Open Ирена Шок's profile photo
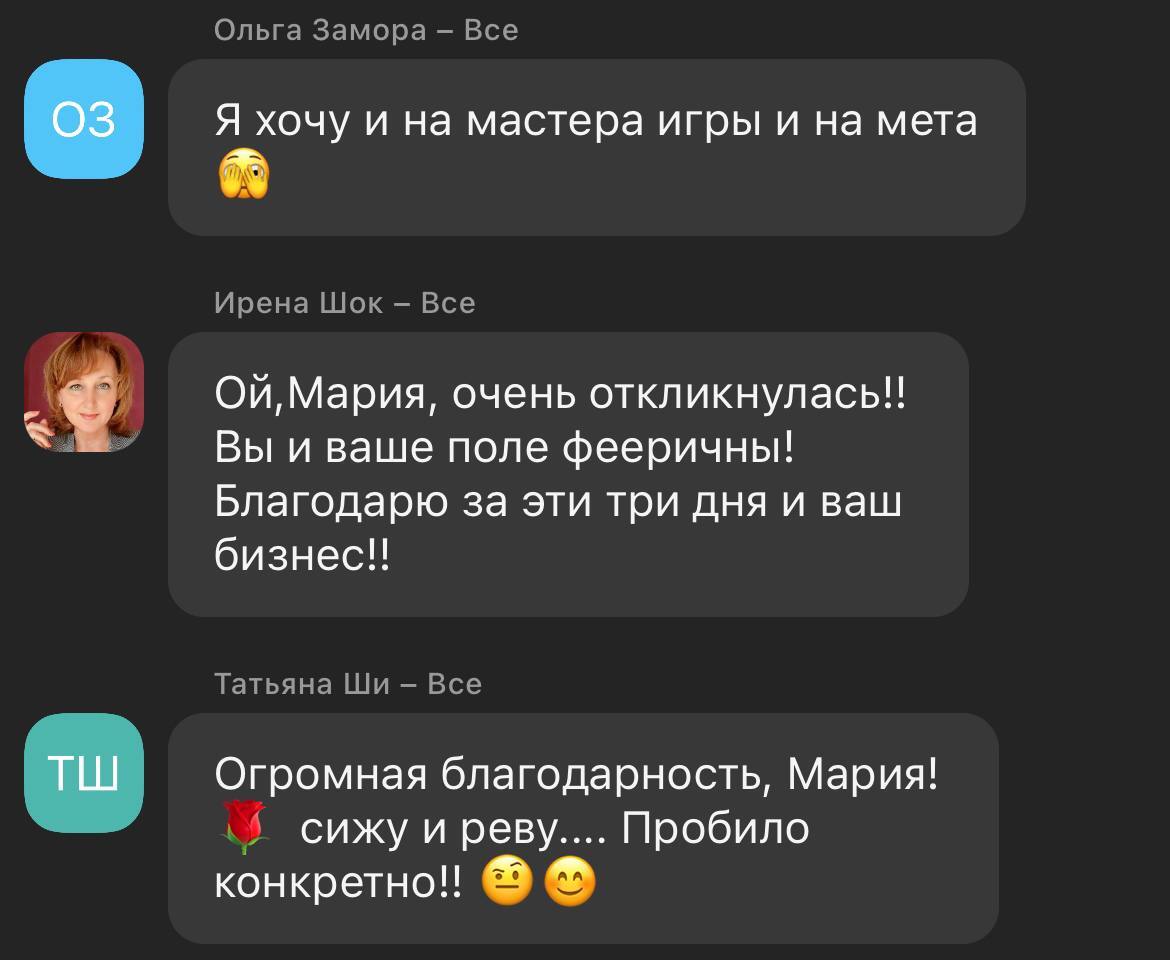This screenshot has width=1170, height=960. click(x=84, y=392)
